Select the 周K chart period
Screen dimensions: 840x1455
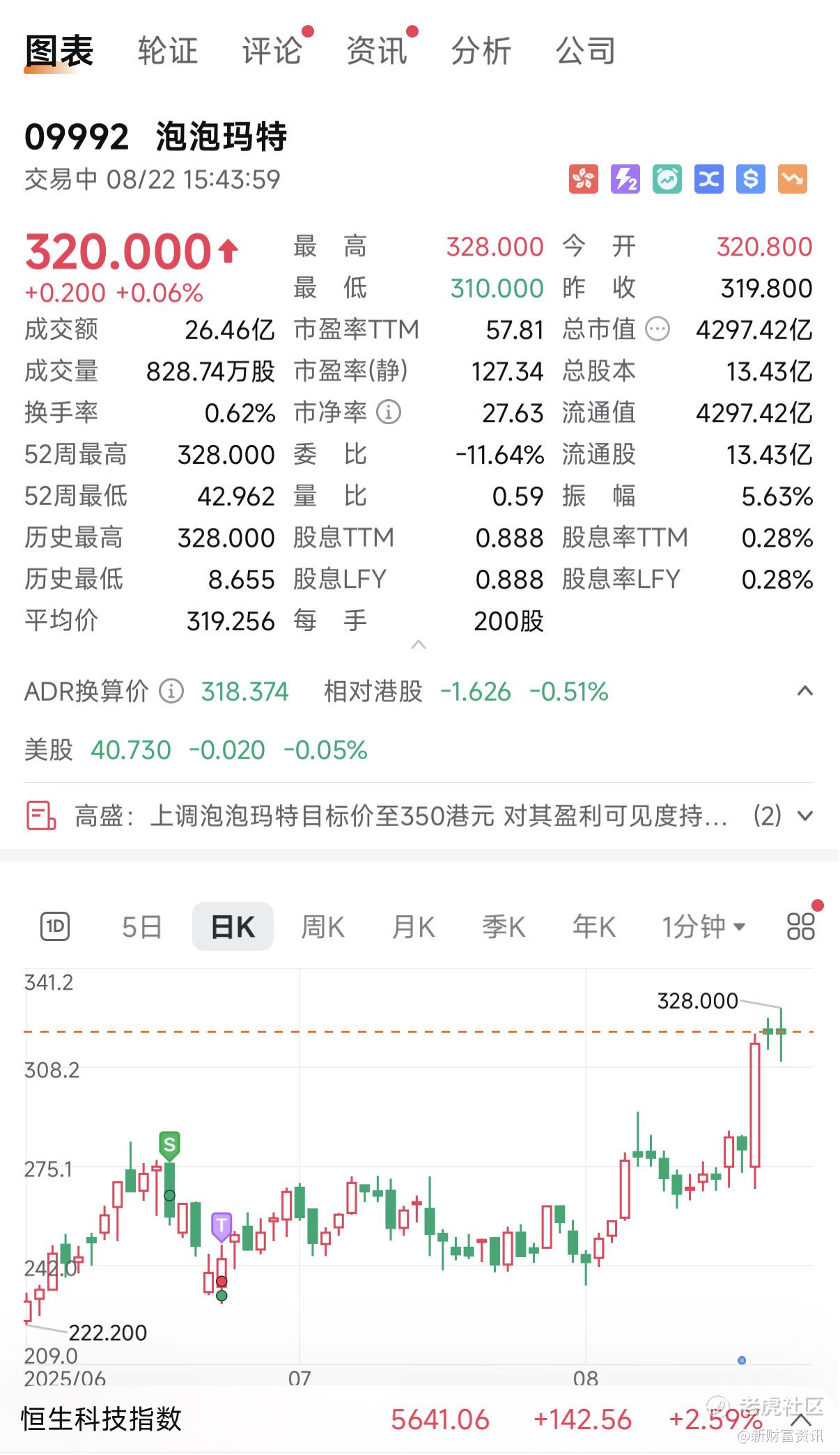(322, 927)
